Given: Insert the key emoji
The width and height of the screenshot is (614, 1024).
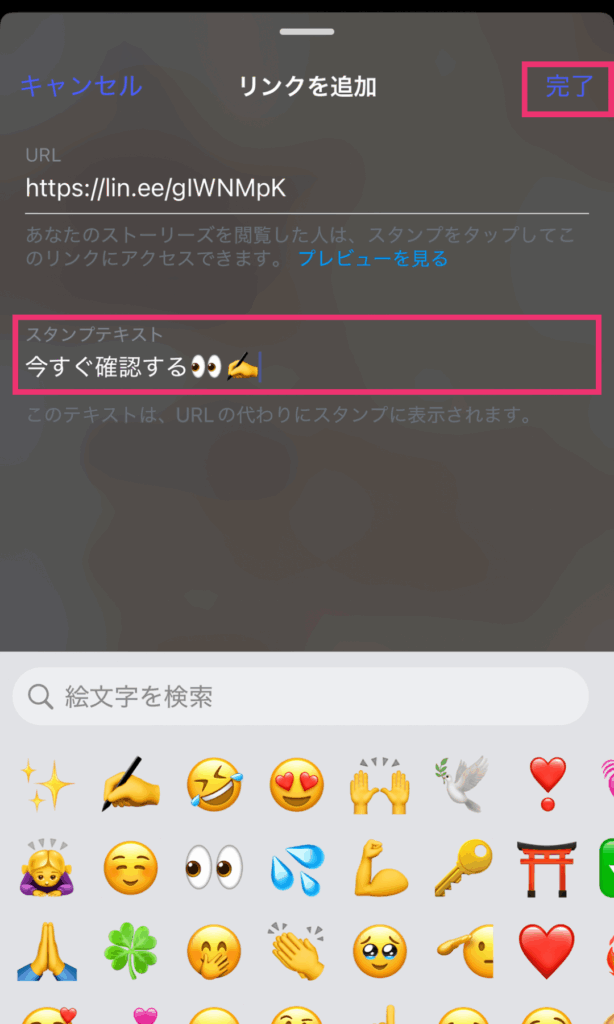Looking at the screenshot, I should pos(463,867).
